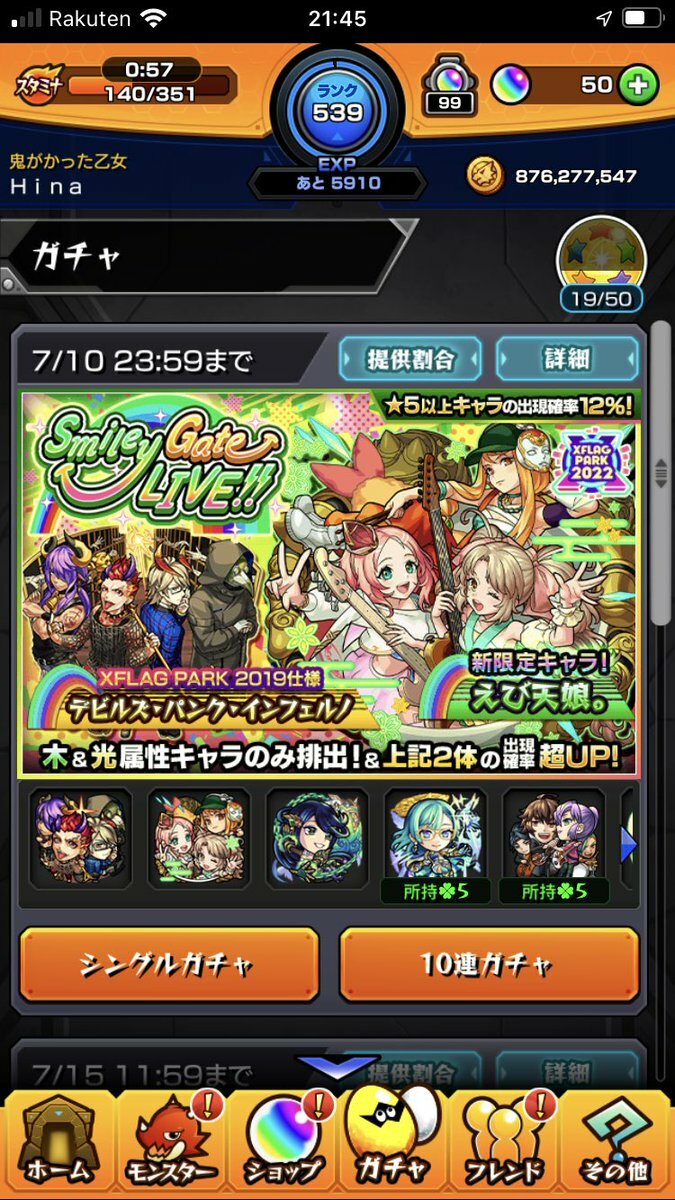View the first featured character icon
Viewport: 675px width, 1200px height.
[80, 837]
